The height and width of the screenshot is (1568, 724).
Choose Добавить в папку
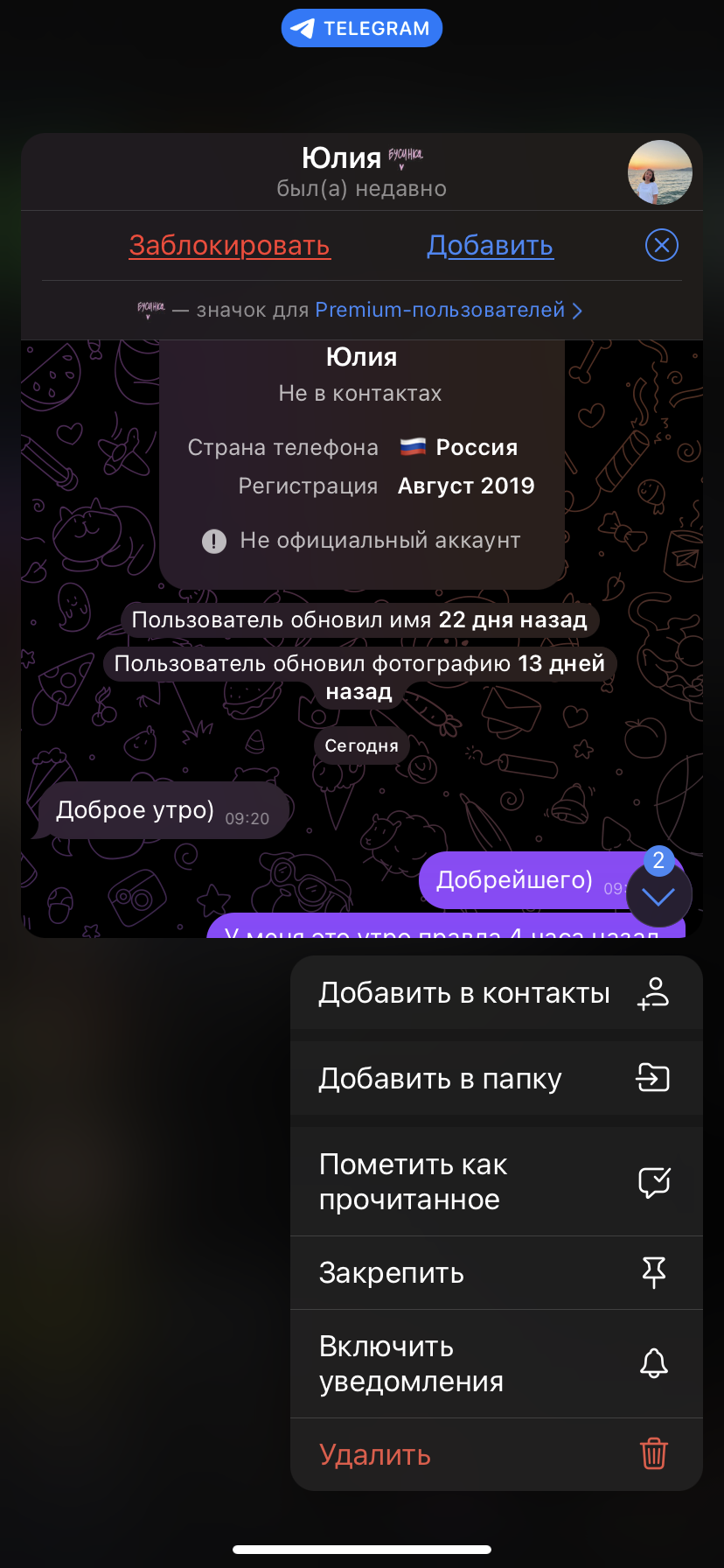click(x=496, y=1079)
